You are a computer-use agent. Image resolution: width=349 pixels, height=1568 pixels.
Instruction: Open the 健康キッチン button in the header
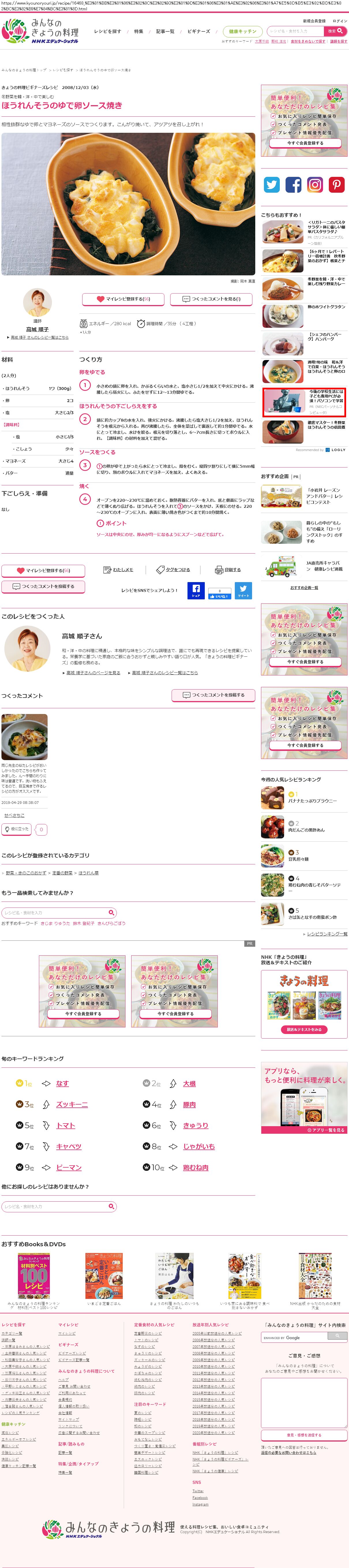[242, 31]
